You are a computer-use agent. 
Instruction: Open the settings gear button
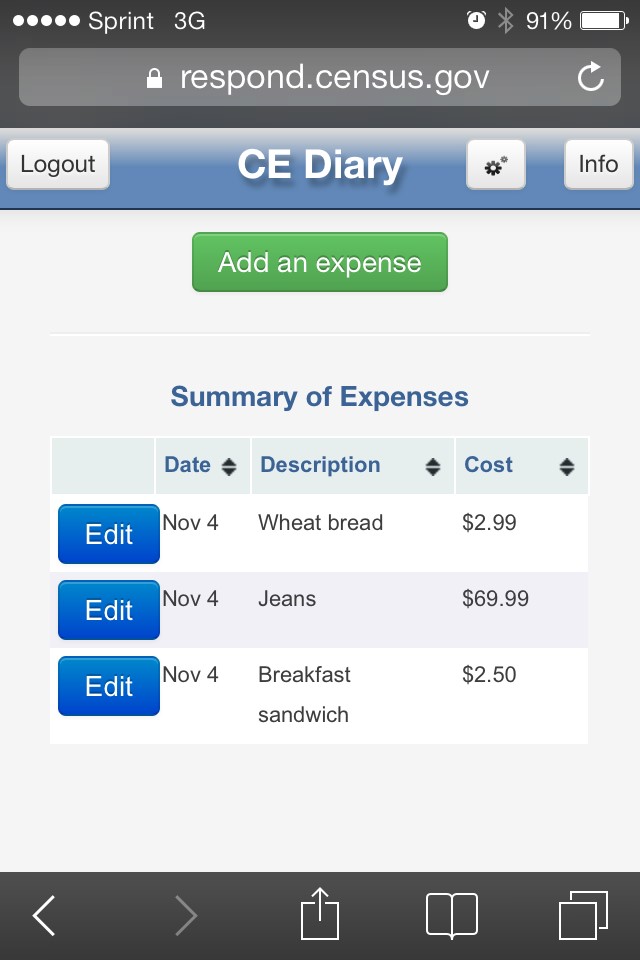[x=495, y=165]
